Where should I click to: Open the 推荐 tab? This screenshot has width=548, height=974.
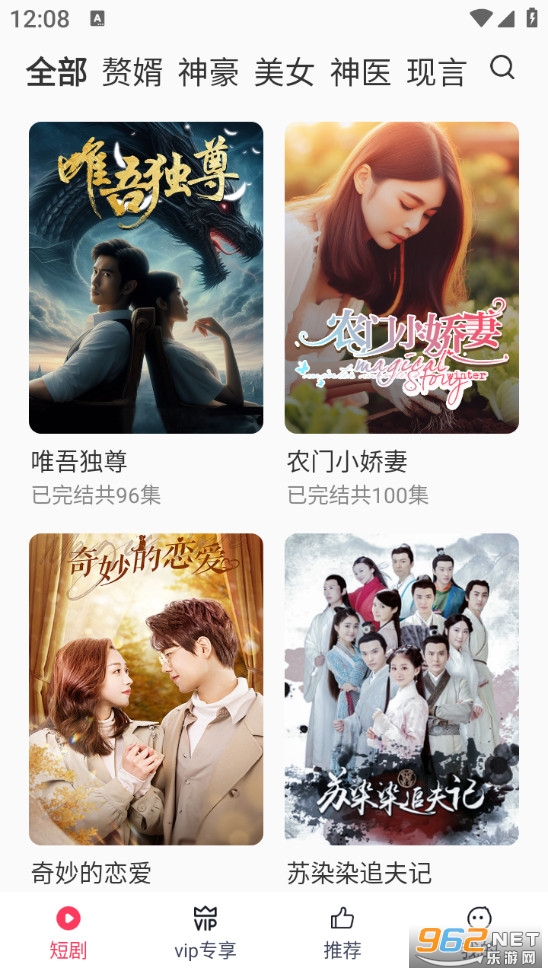(342, 933)
